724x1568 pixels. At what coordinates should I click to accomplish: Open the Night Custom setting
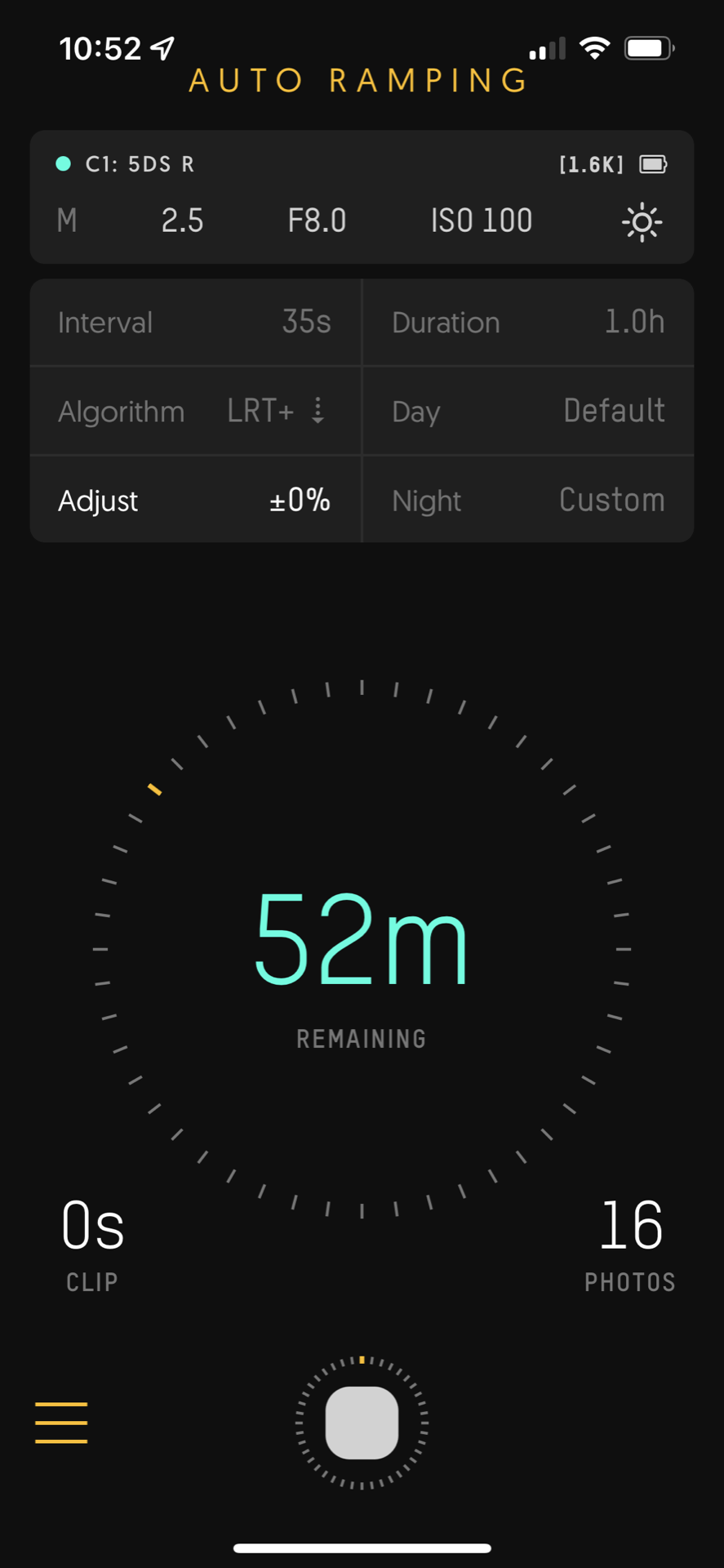tap(528, 500)
